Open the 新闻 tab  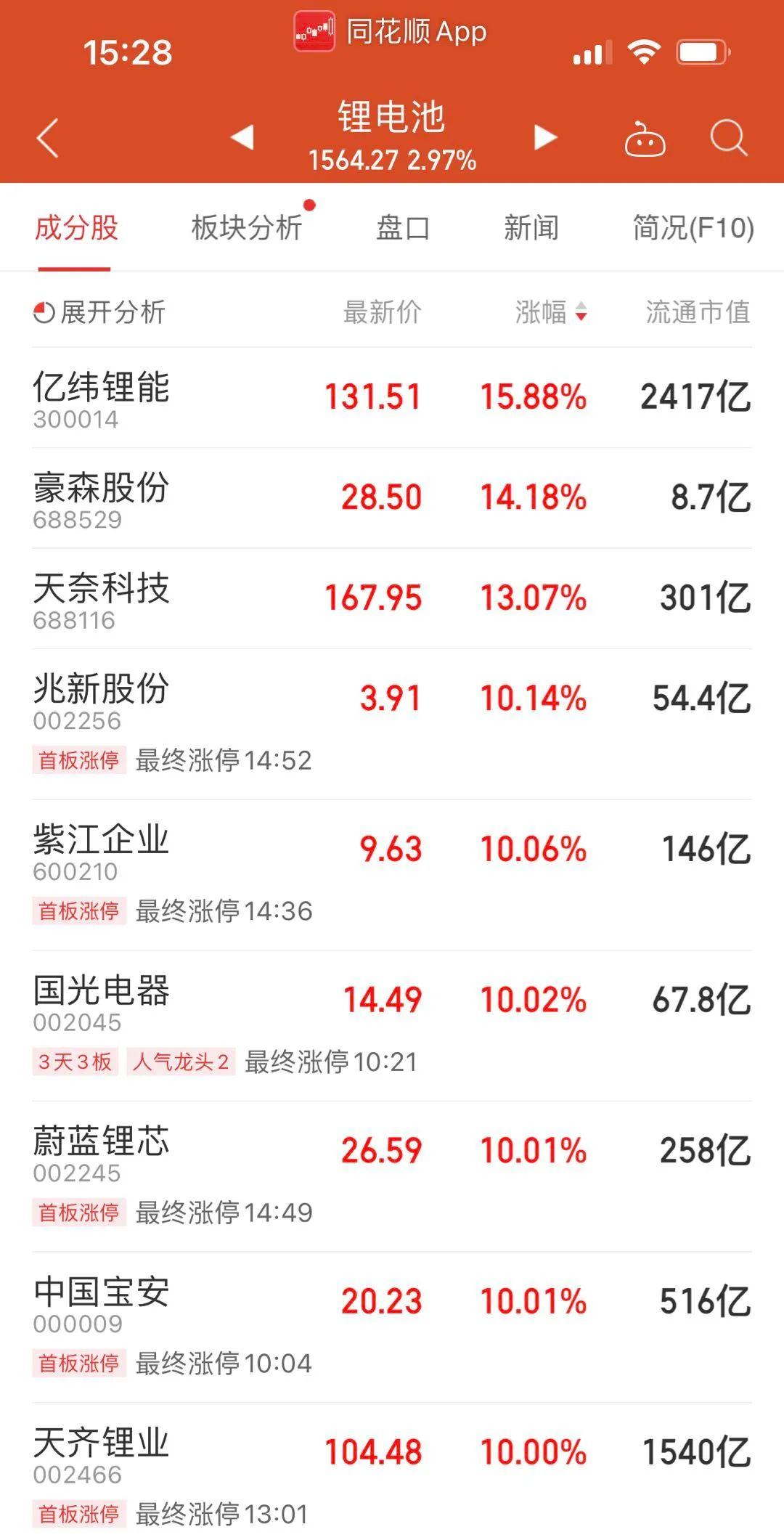pyautogui.click(x=531, y=228)
